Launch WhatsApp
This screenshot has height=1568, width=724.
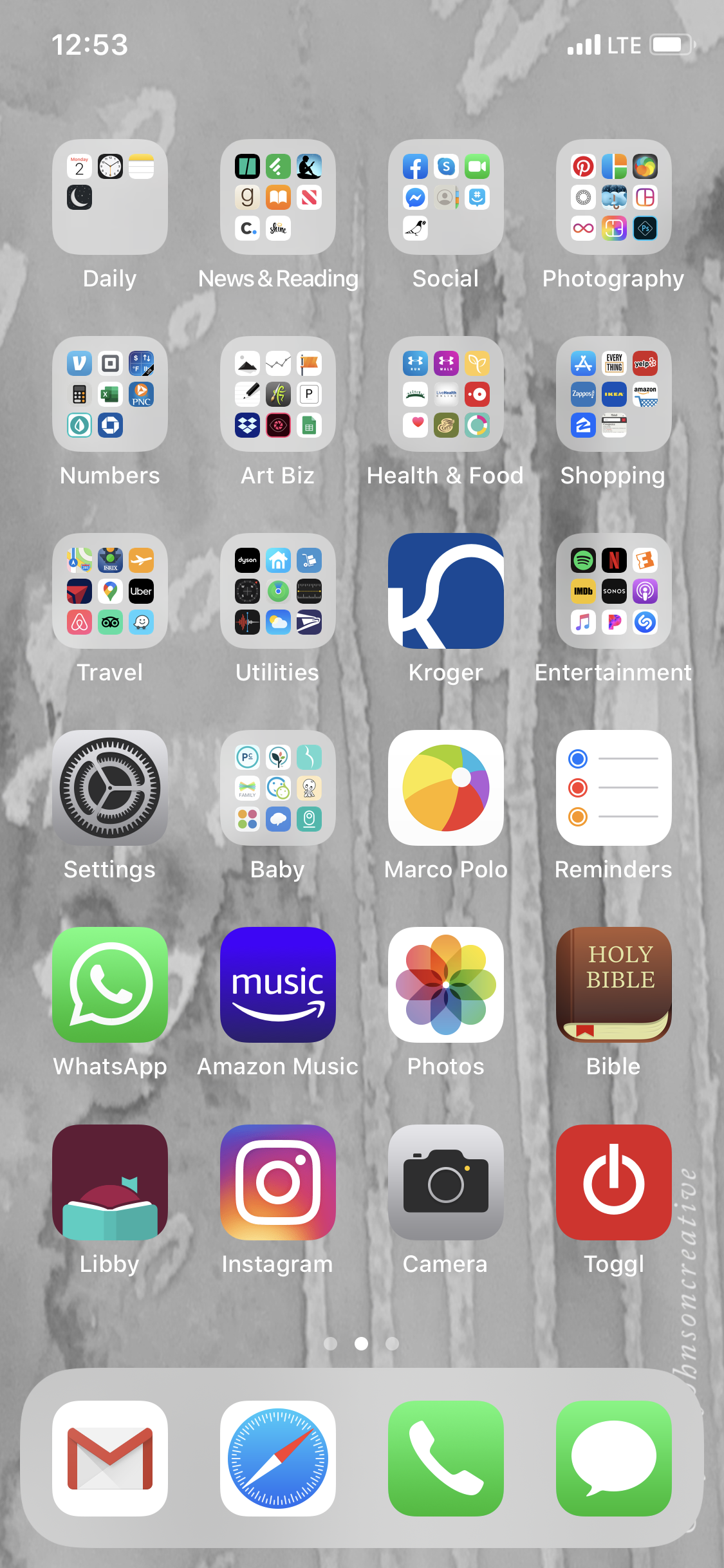[x=110, y=985]
